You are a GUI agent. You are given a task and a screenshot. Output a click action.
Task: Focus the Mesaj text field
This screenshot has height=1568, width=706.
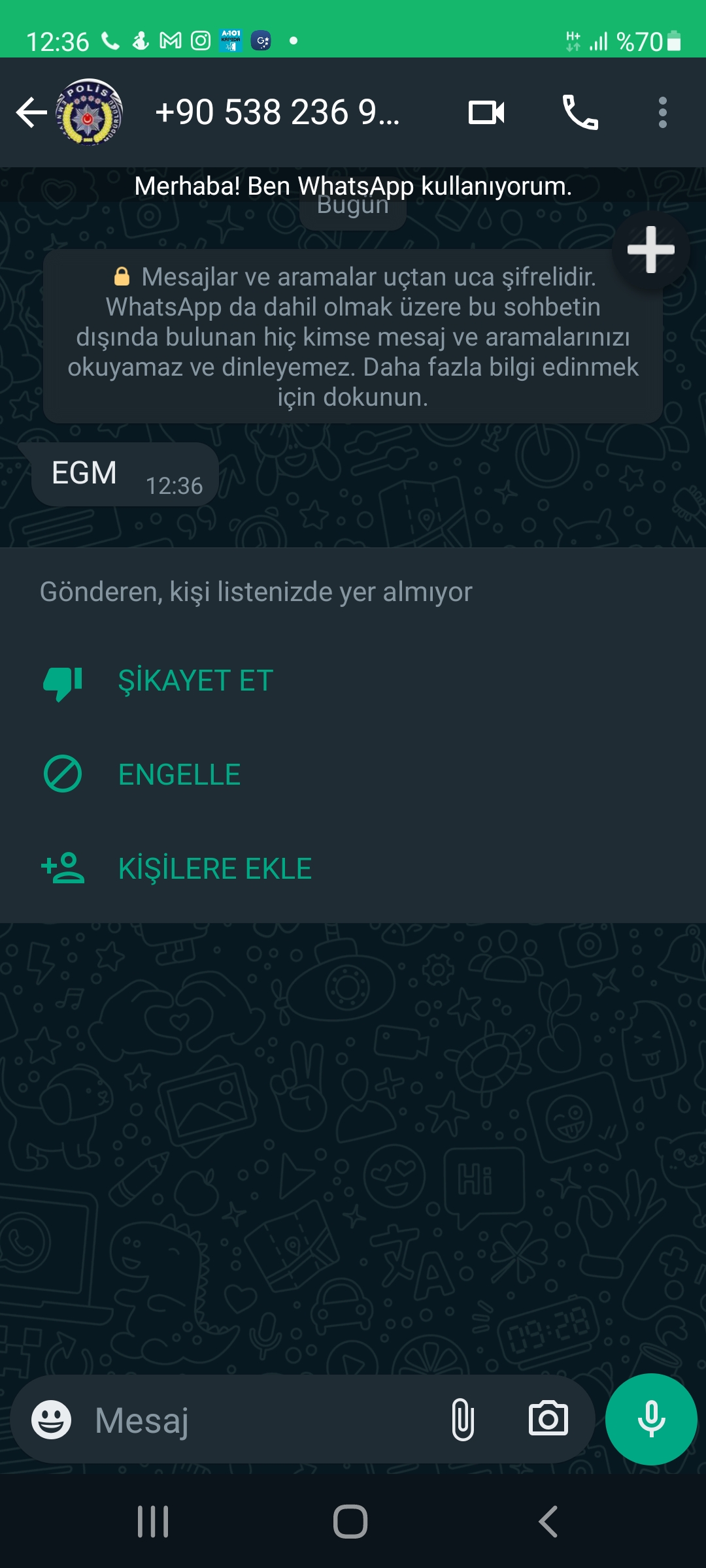pos(261,1420)
